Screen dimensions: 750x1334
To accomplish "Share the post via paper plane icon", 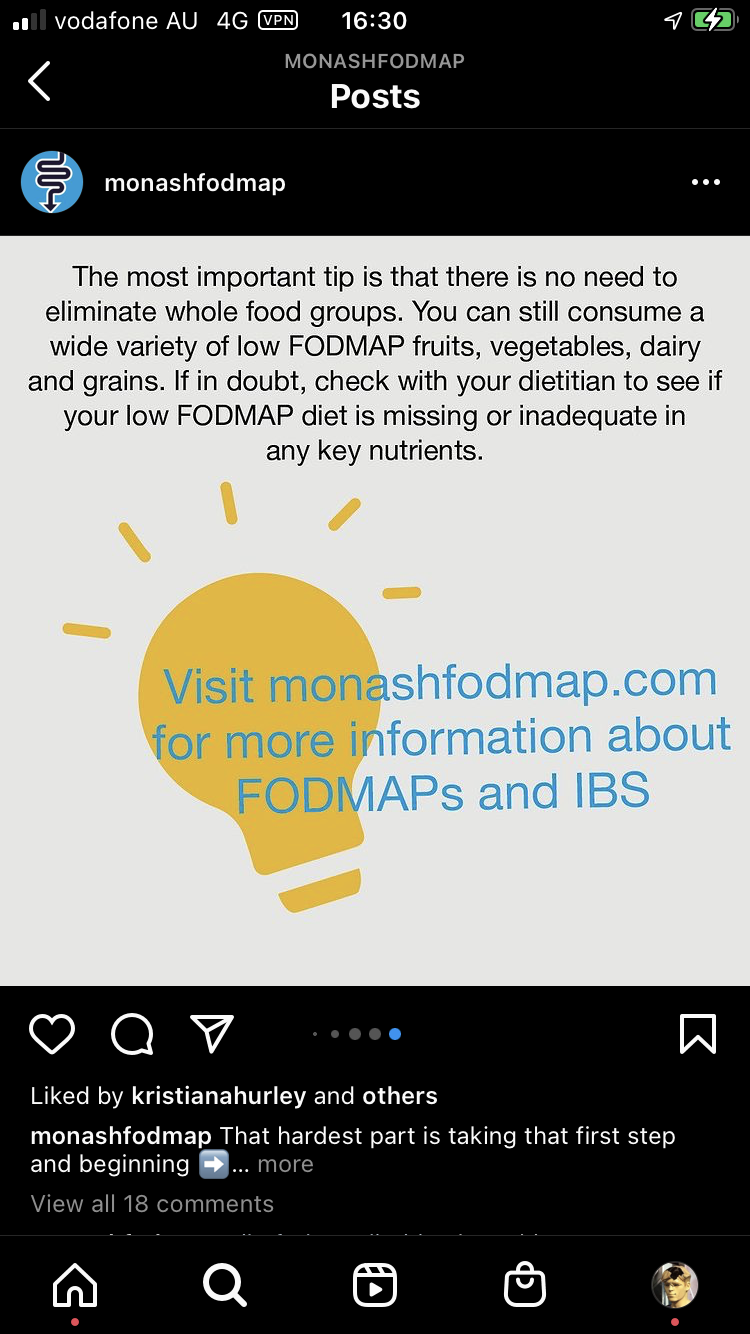I will pyautogui.click(x=212, y=1034).
